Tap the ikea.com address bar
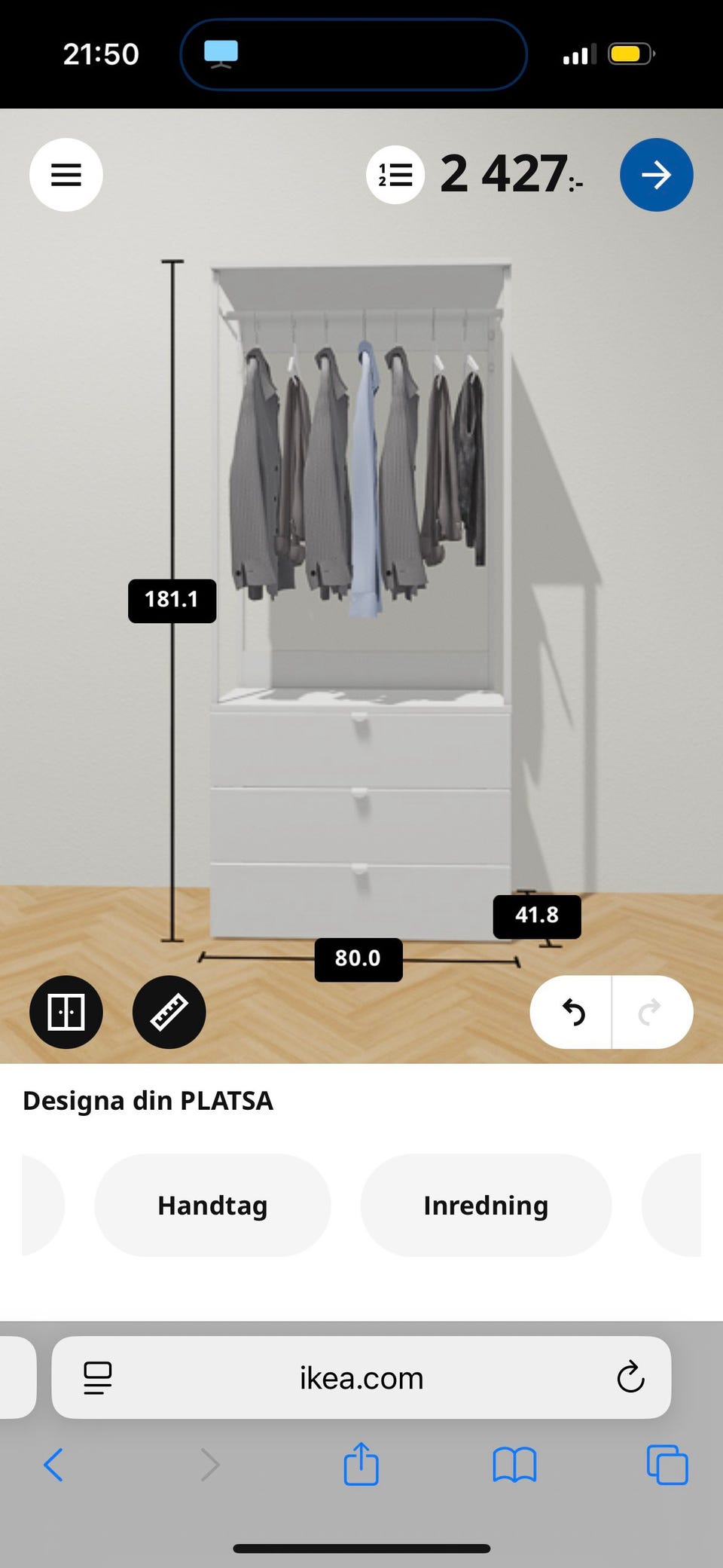The height and width of the screenshot is (1568, 723). click(x=361, y=1377)
